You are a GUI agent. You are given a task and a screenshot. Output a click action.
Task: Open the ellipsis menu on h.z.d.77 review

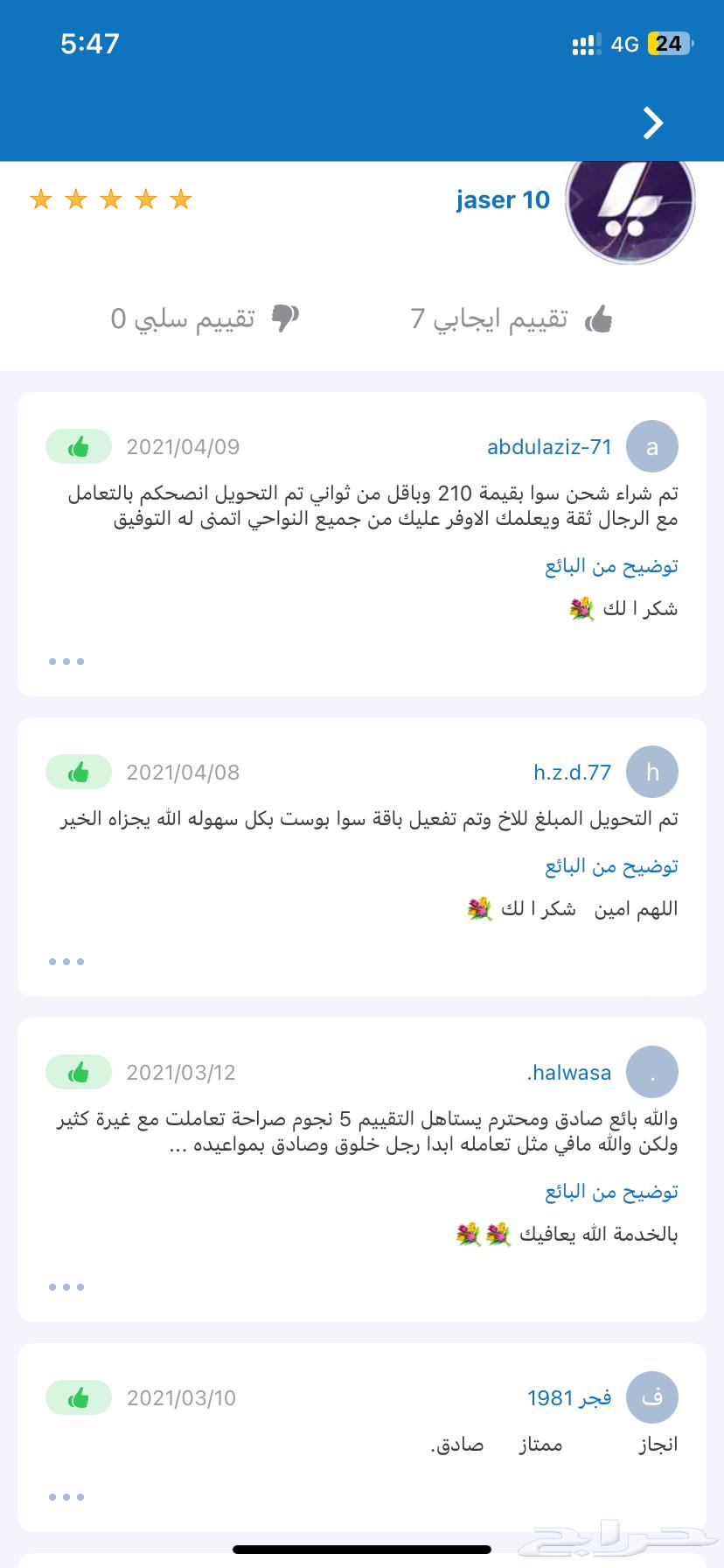[x=66, y=960]
